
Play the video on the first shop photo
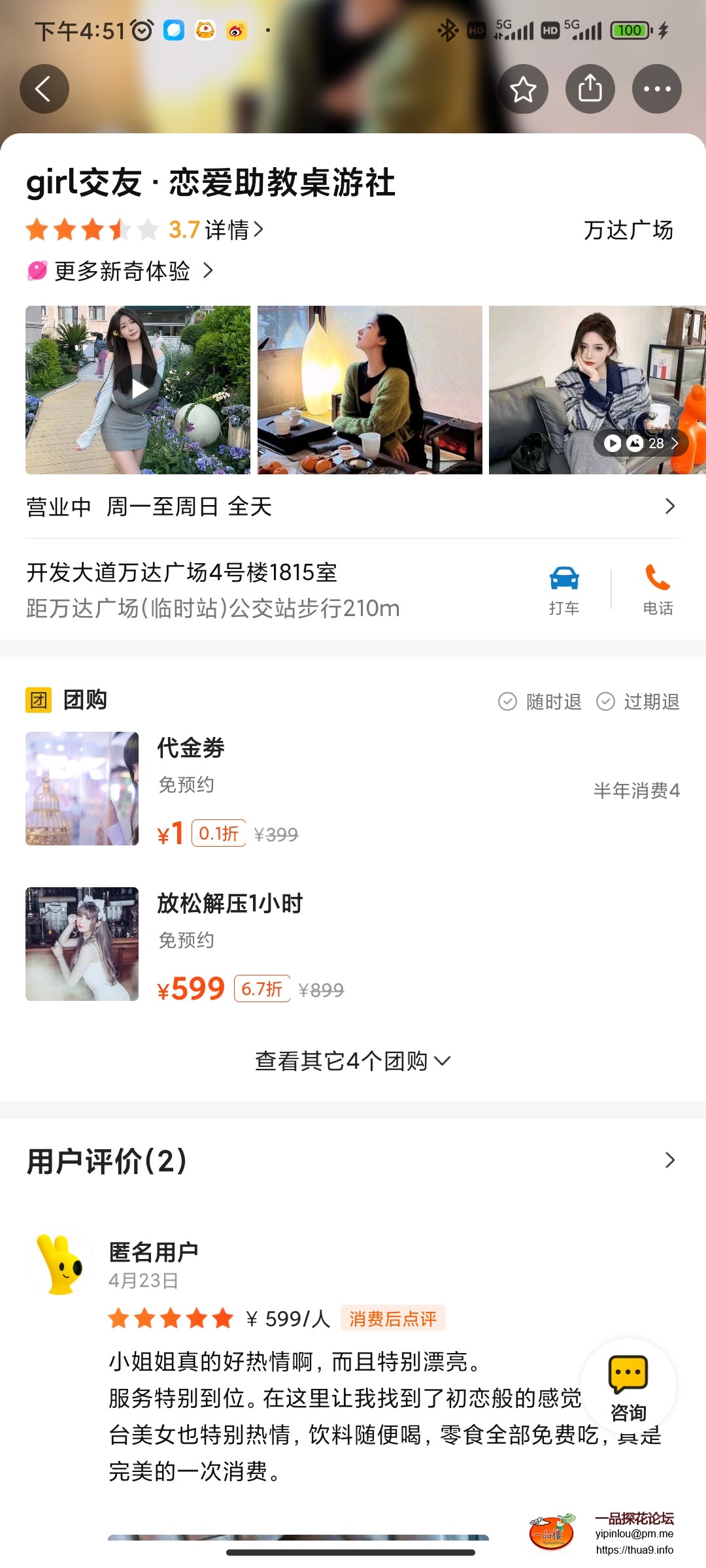coord(137,390)
